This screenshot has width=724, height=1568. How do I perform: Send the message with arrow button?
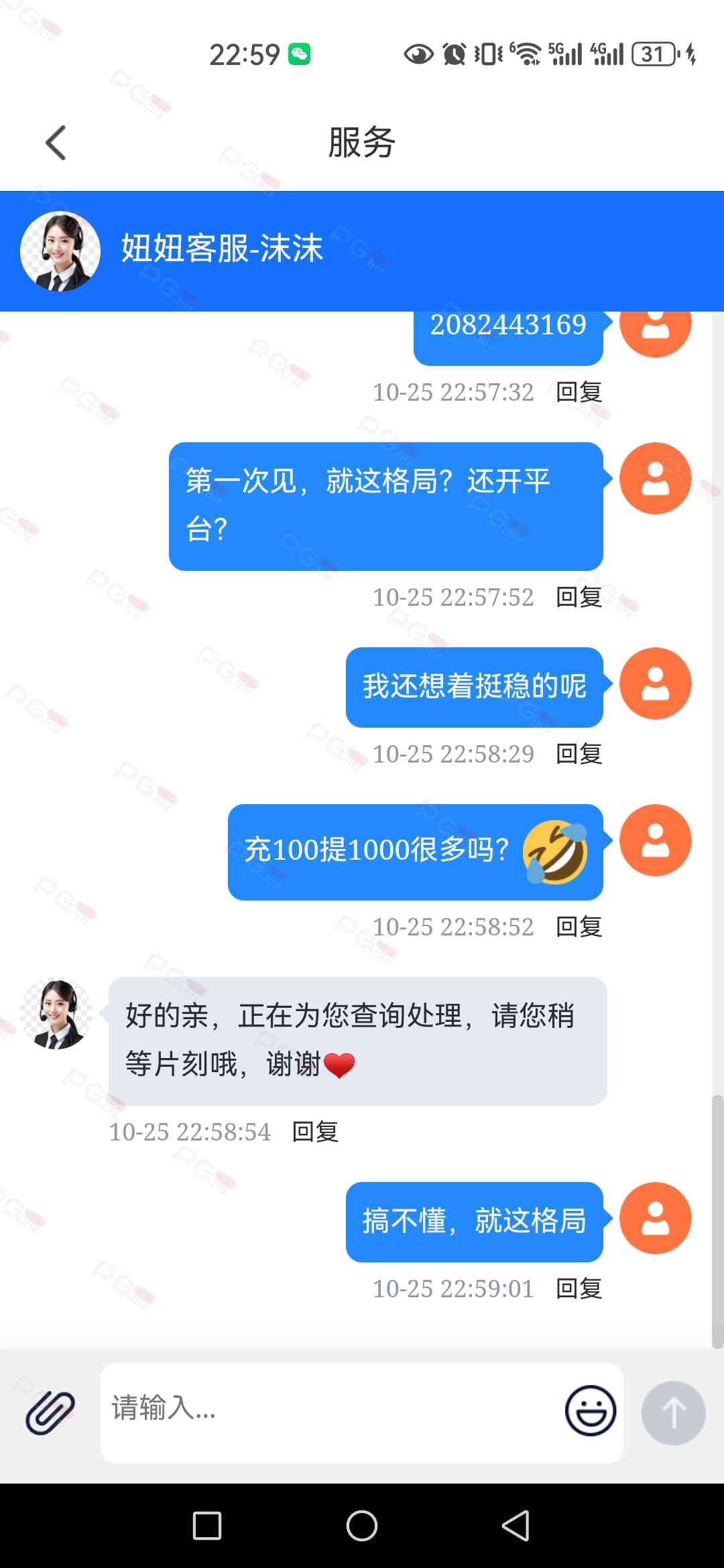click(673, 1412)
